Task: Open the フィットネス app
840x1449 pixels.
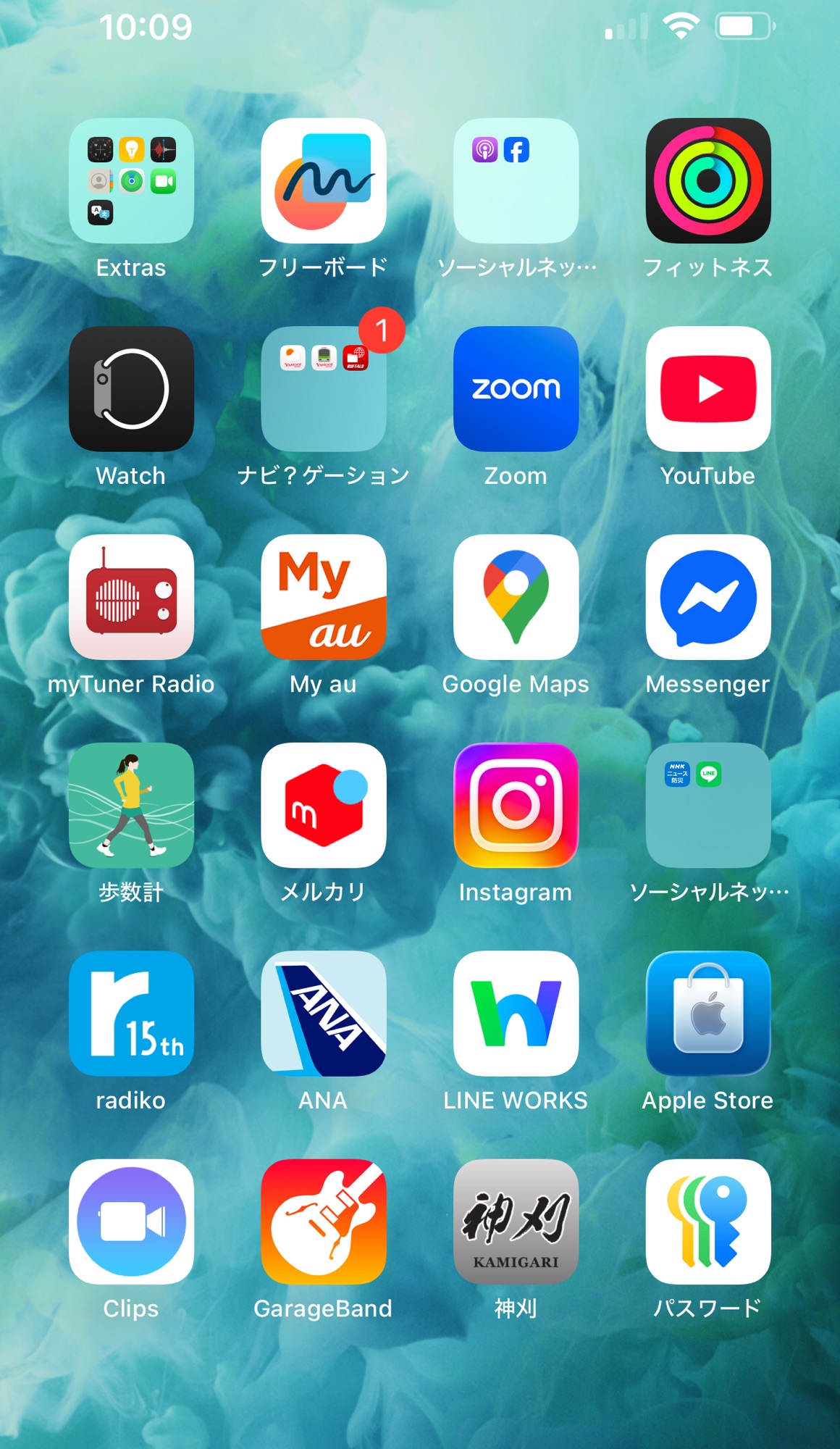Action: tap(707, 180)
